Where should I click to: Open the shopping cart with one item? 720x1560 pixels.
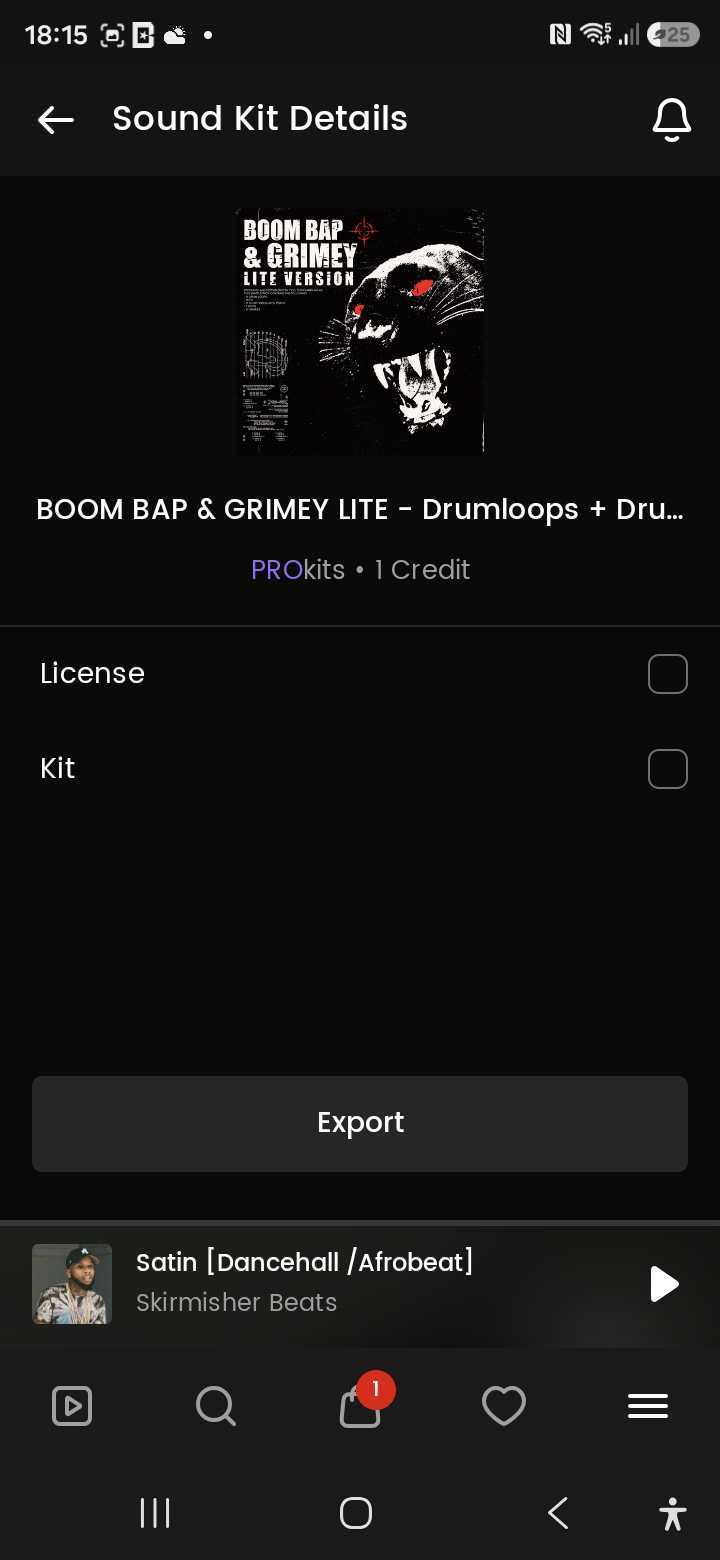tap(362, 1402)
